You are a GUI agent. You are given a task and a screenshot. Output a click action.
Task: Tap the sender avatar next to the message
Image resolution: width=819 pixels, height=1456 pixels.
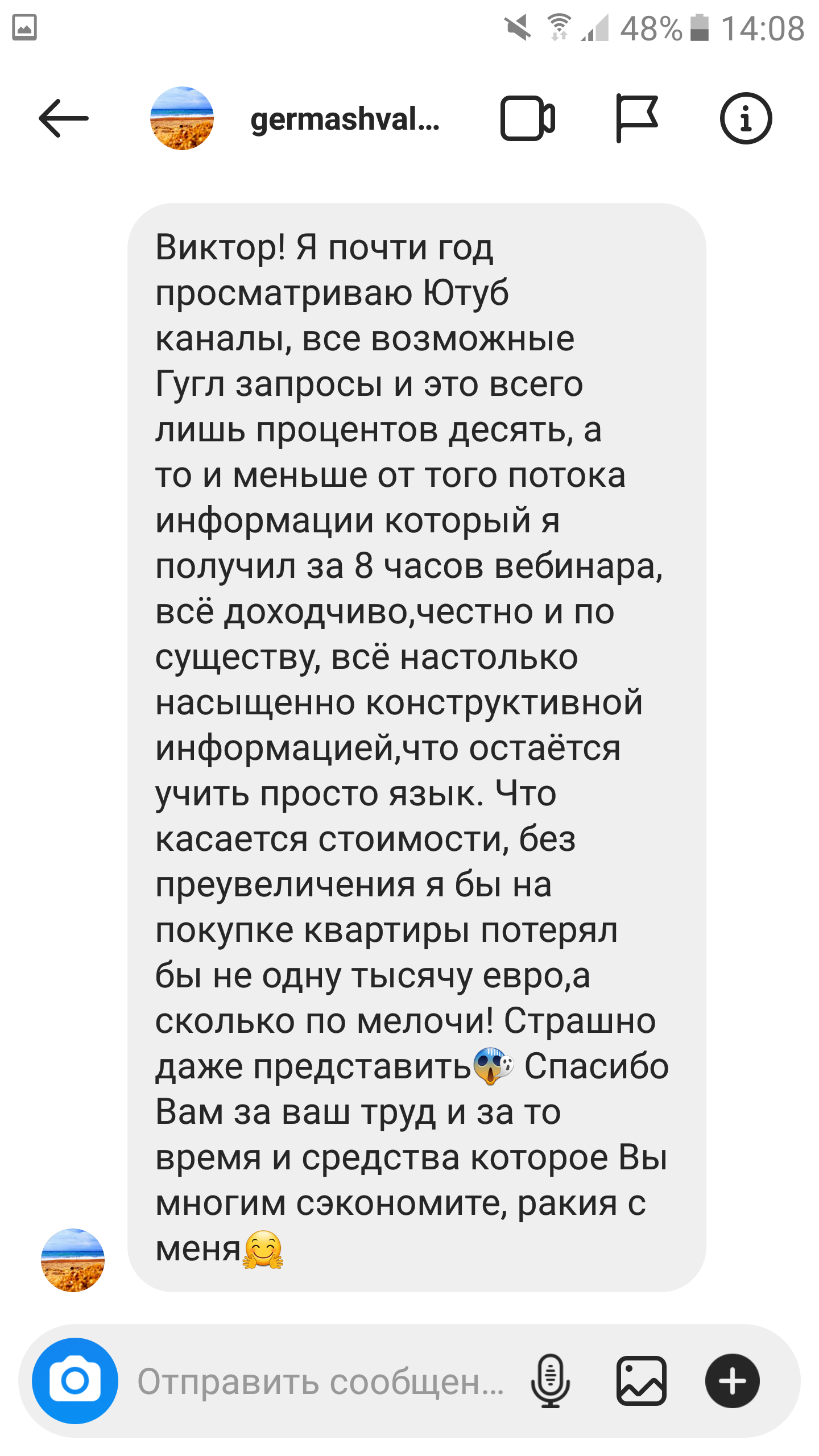(73, 1260)
